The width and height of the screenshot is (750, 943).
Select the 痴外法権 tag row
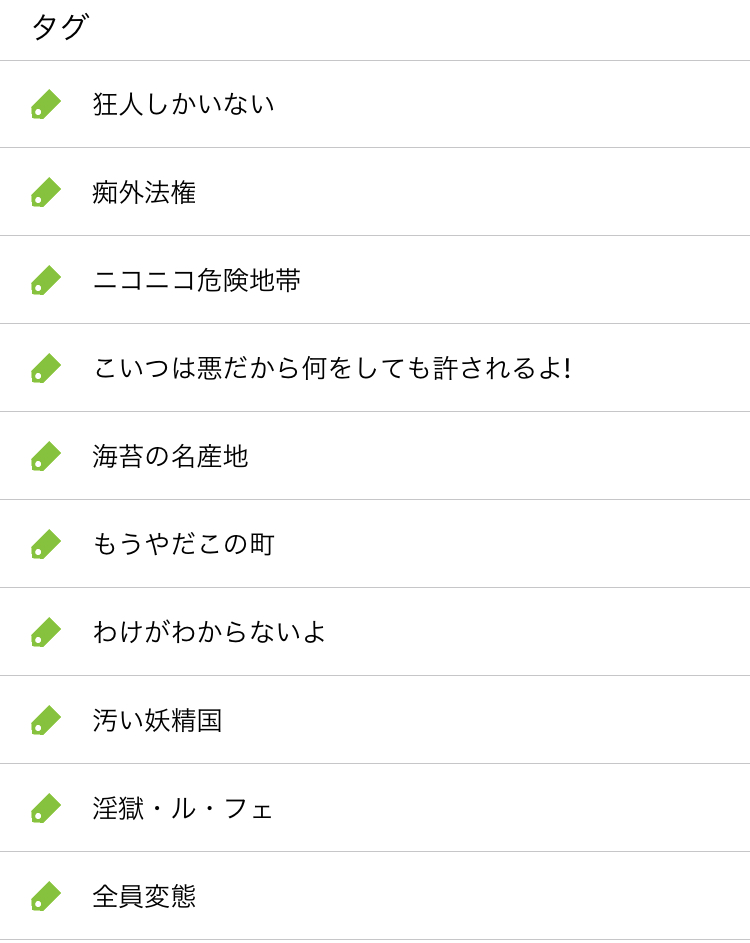tap(145, 192)
